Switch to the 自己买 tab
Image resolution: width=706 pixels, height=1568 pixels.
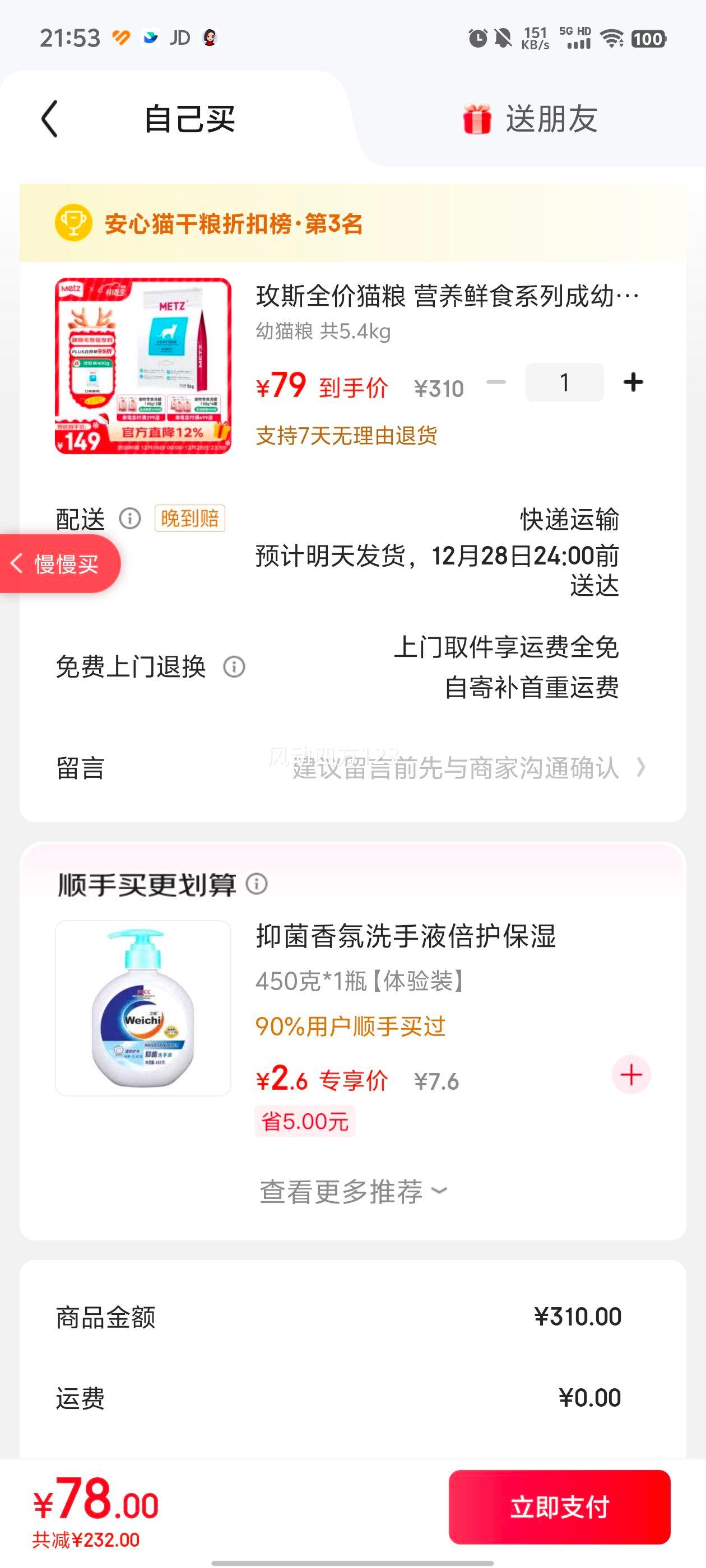pos(189,119)
